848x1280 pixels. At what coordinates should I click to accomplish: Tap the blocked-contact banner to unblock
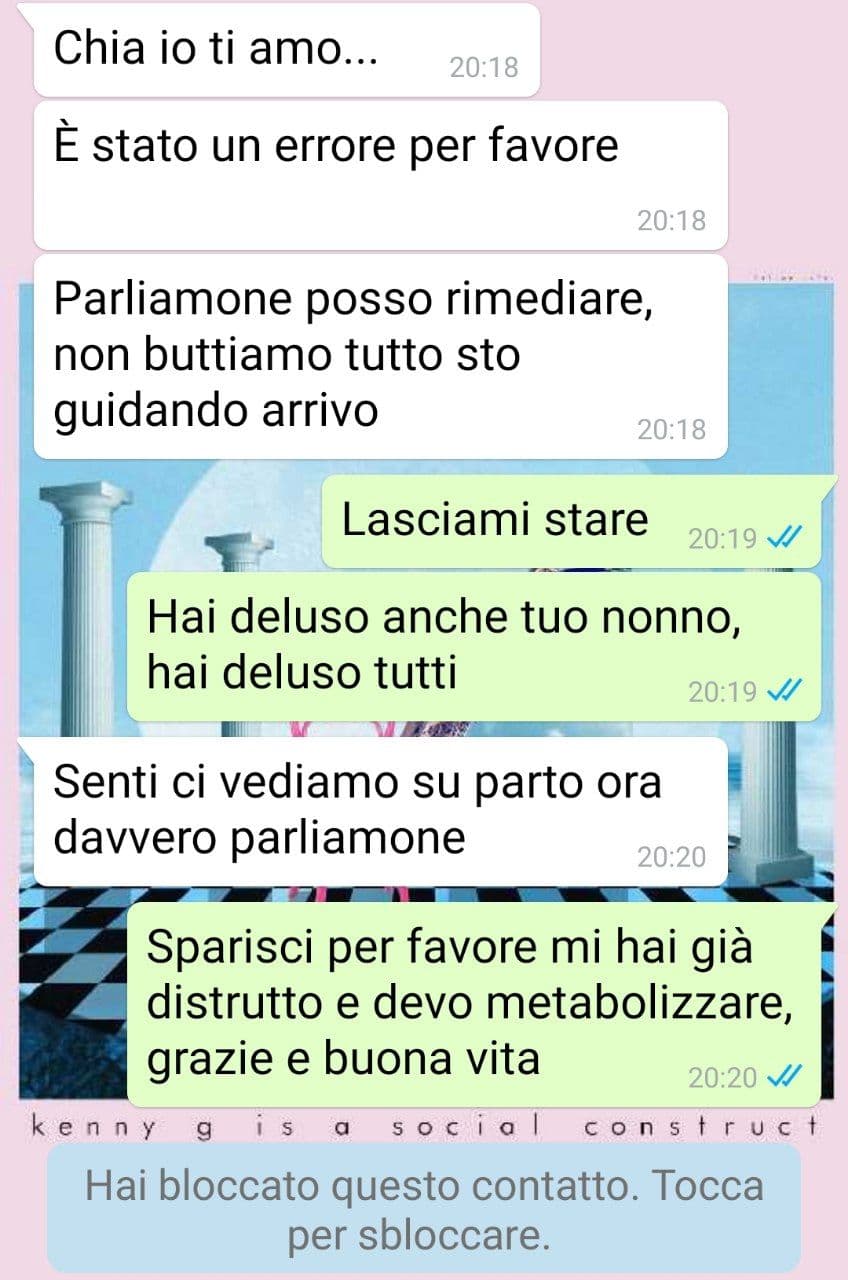pyautogui.click(x=424, y=1210)
